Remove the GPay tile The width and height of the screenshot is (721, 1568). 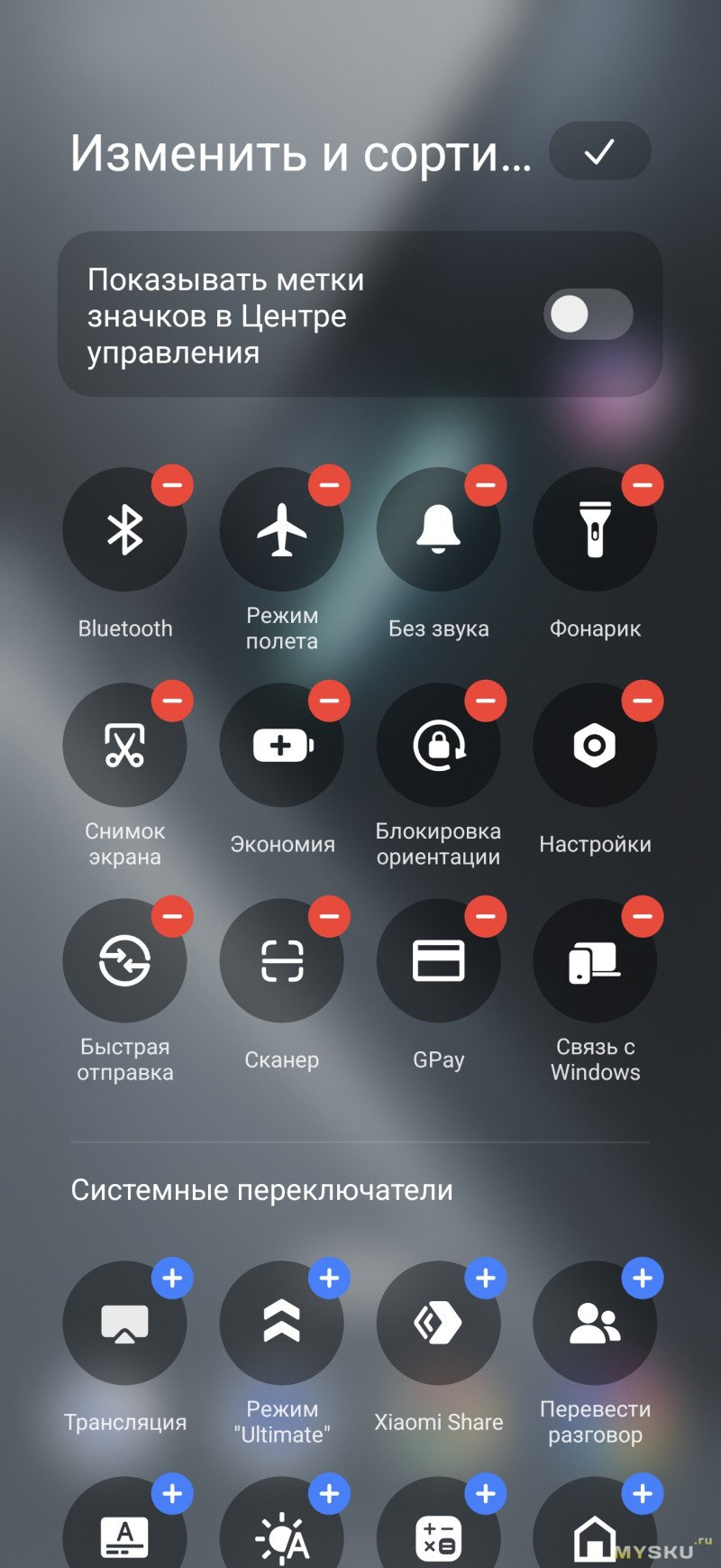point(486,916)
